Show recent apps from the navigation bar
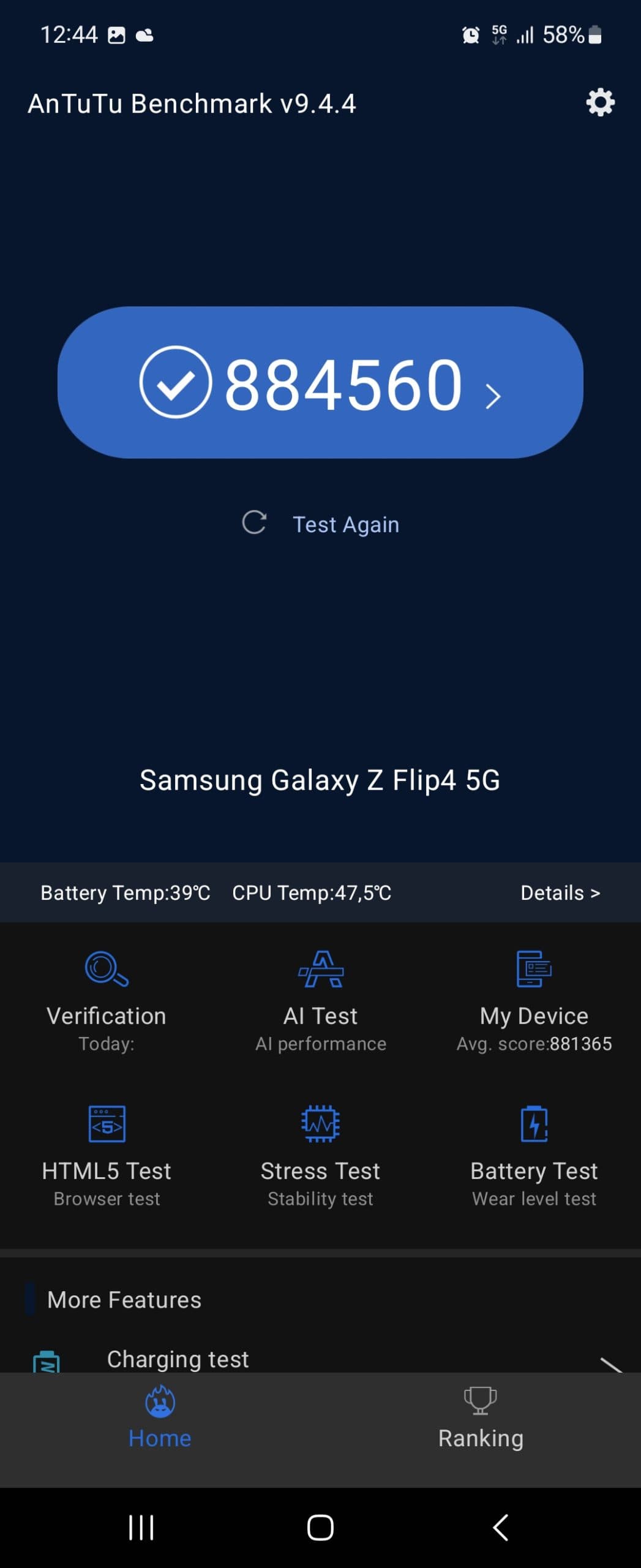 pos(141,1527)
